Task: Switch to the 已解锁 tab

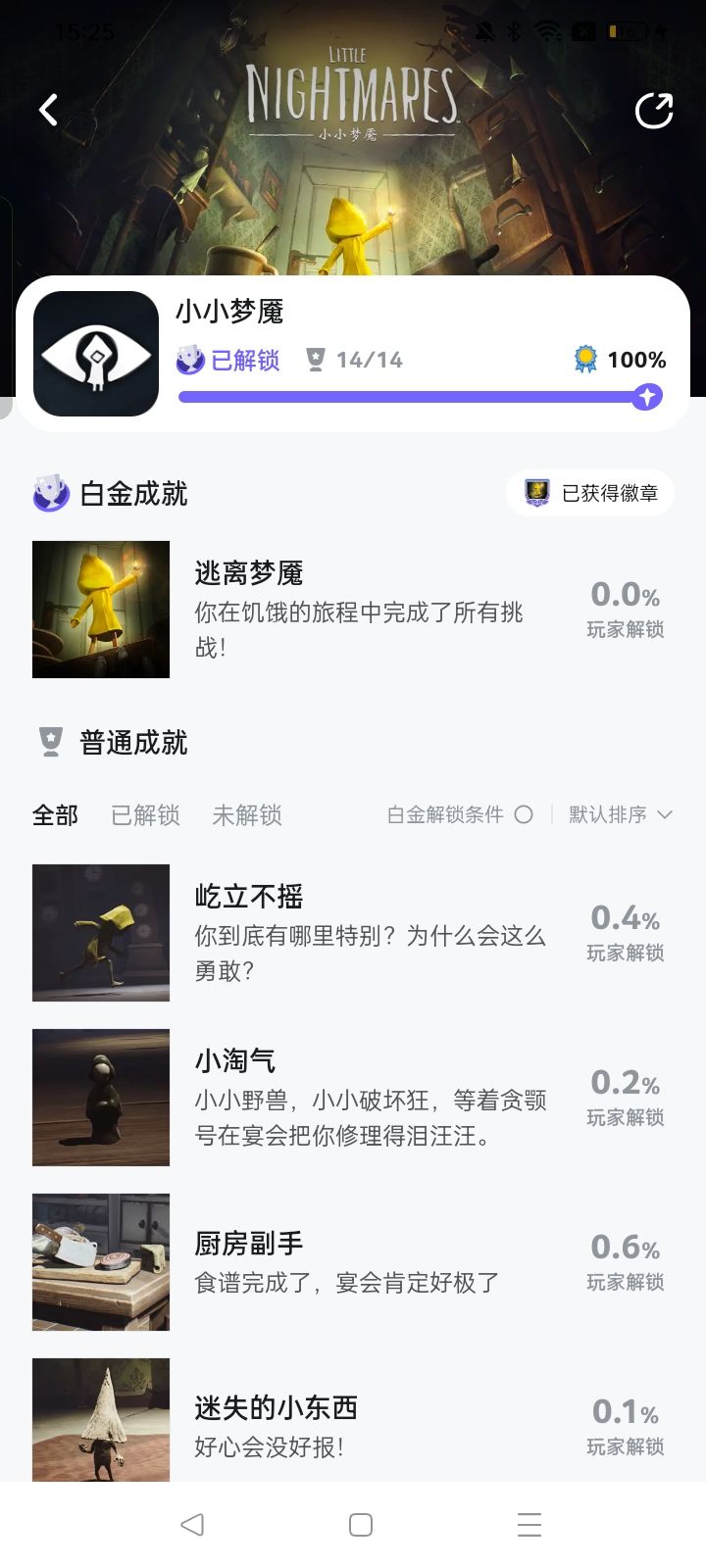Action: [145, 815]
